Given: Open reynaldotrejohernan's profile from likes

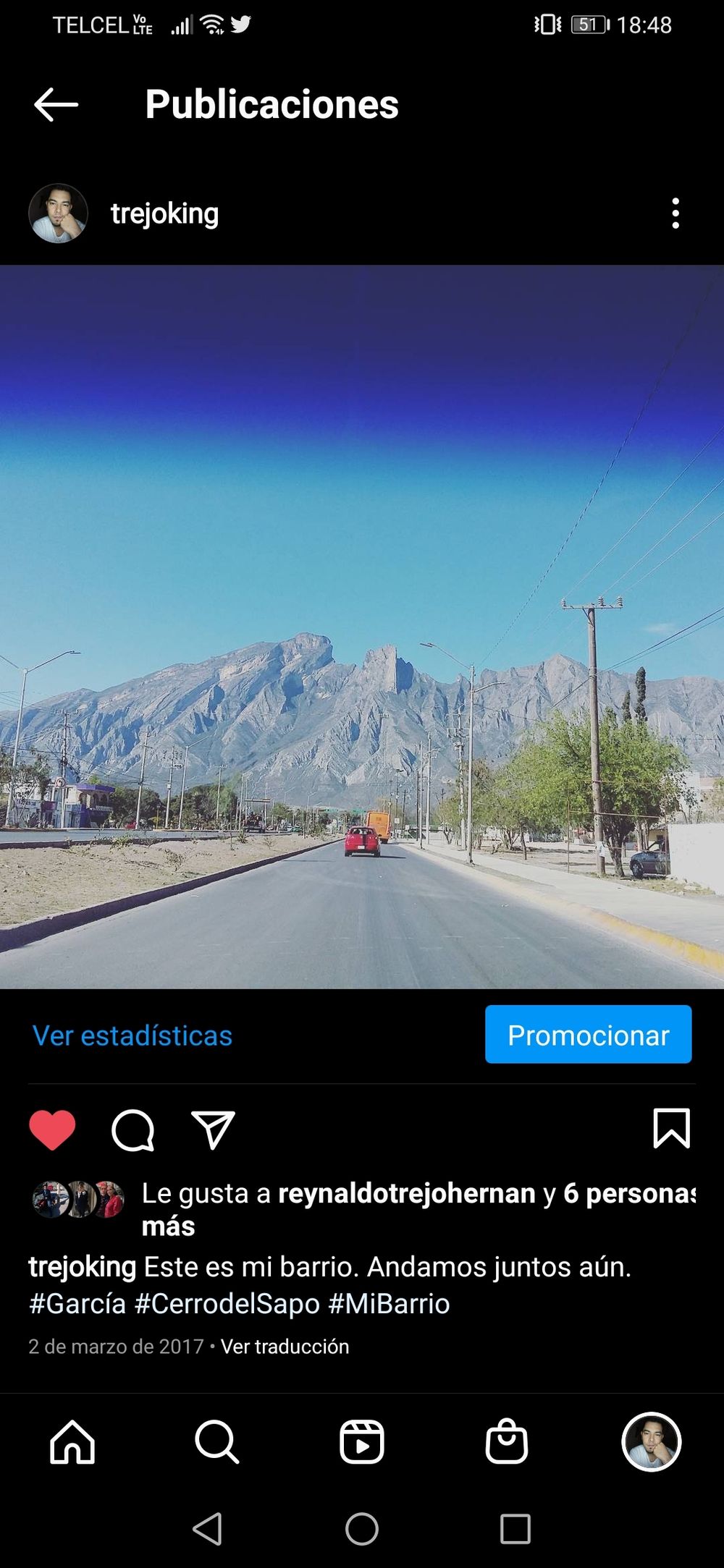Looking at the screenshot, I should [x=407, y=1193].
